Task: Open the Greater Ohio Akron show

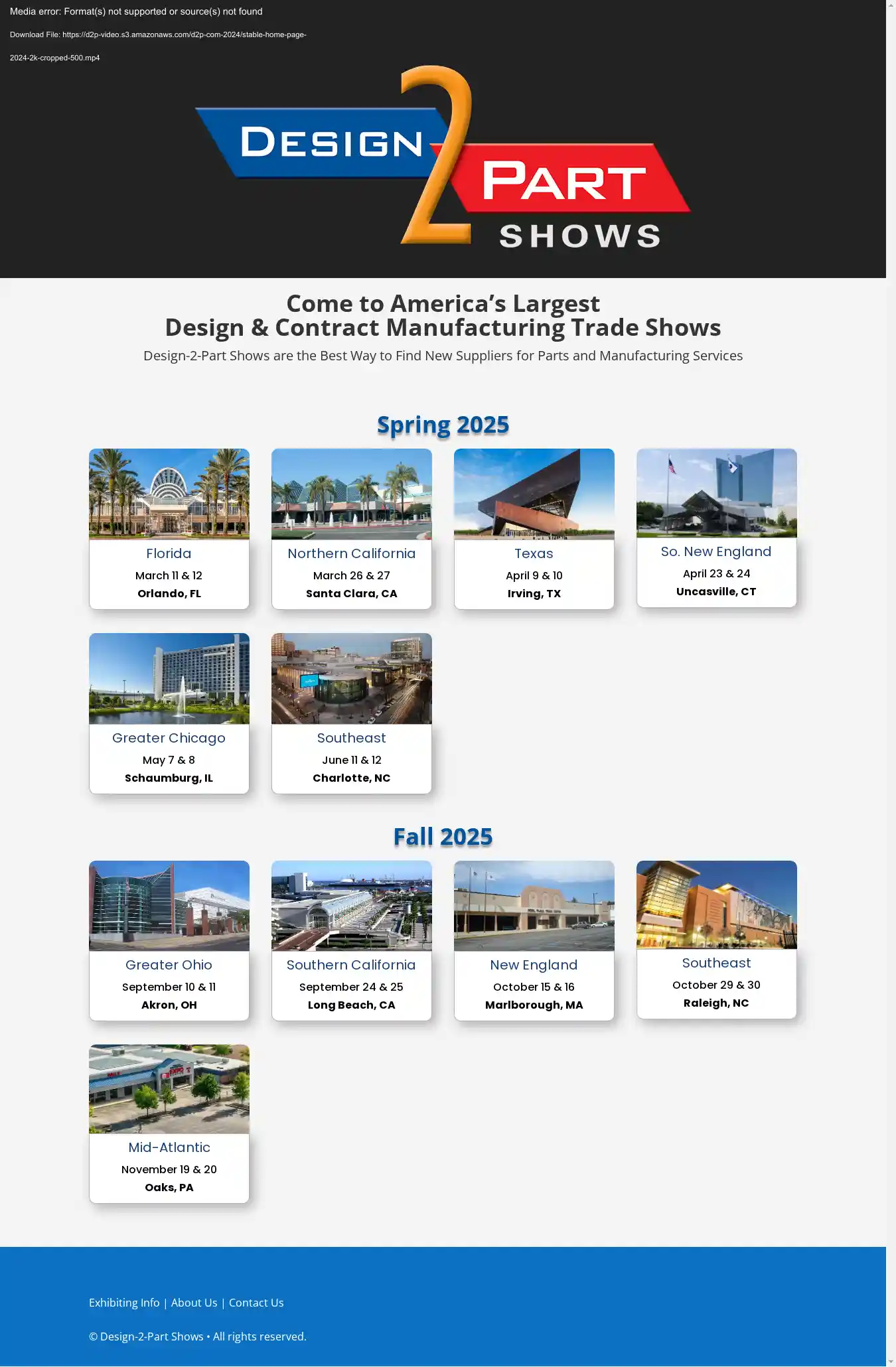Action: [x=169, y=940]
